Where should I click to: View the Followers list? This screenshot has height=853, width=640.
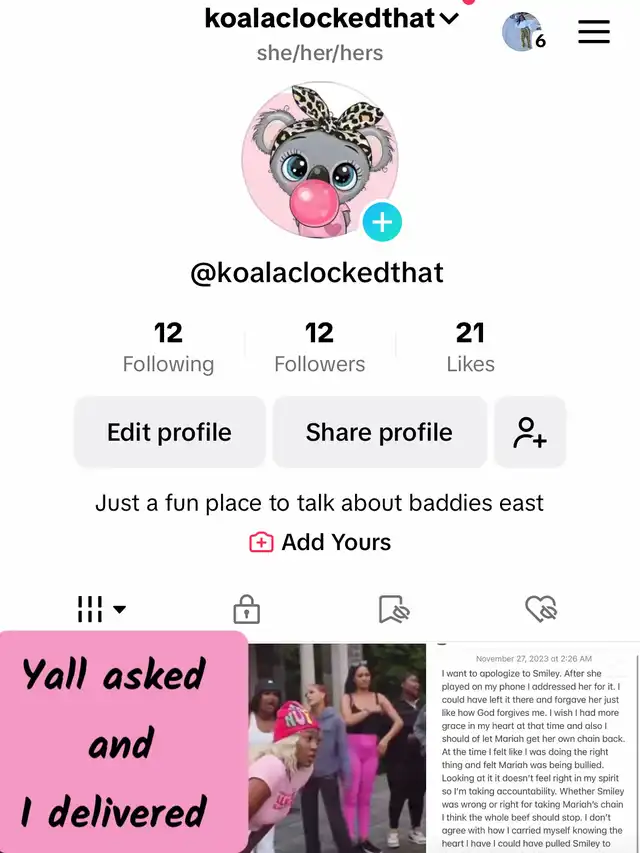point(319,347)
